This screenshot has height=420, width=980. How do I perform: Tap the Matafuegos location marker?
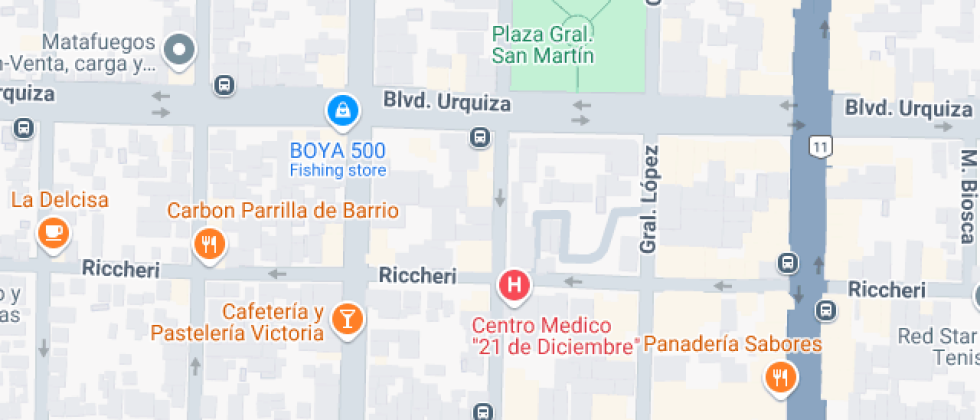(x=179, y=50)
